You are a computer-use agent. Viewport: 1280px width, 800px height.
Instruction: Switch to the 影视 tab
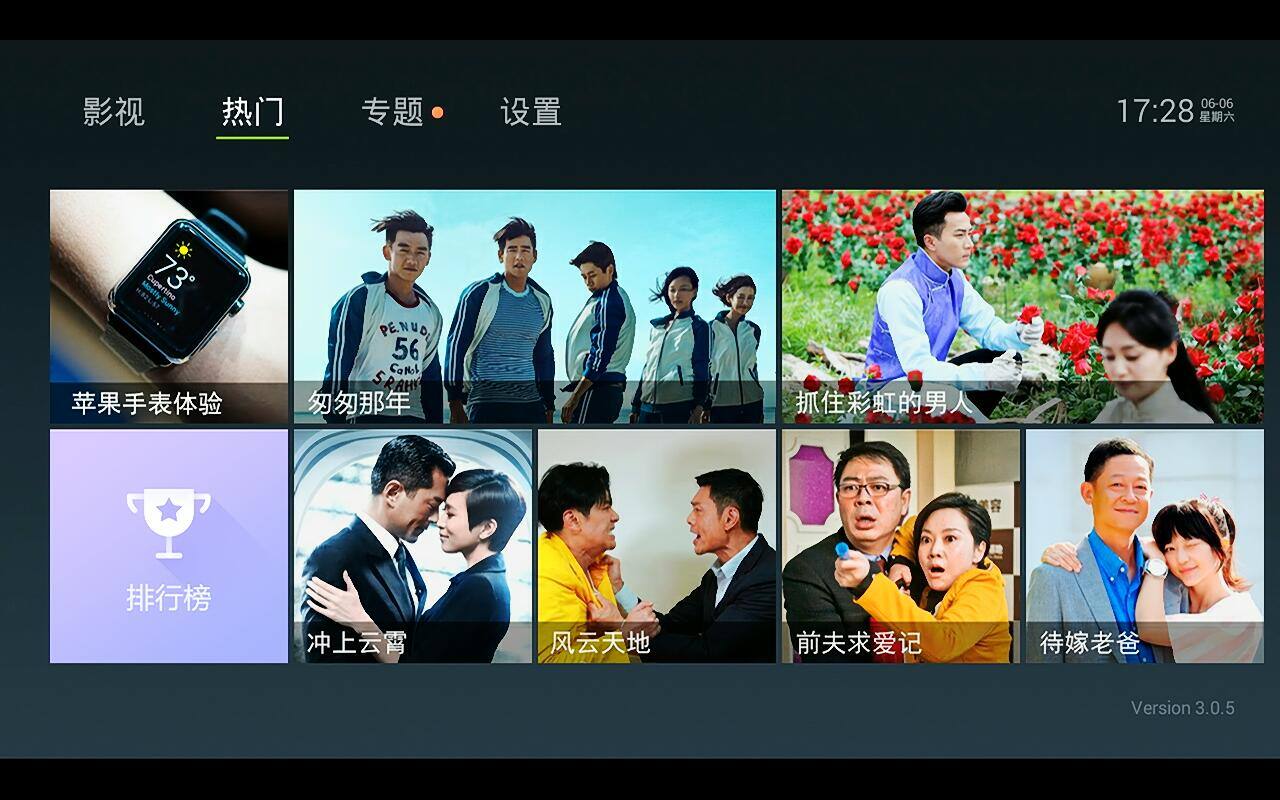point(113,111)
